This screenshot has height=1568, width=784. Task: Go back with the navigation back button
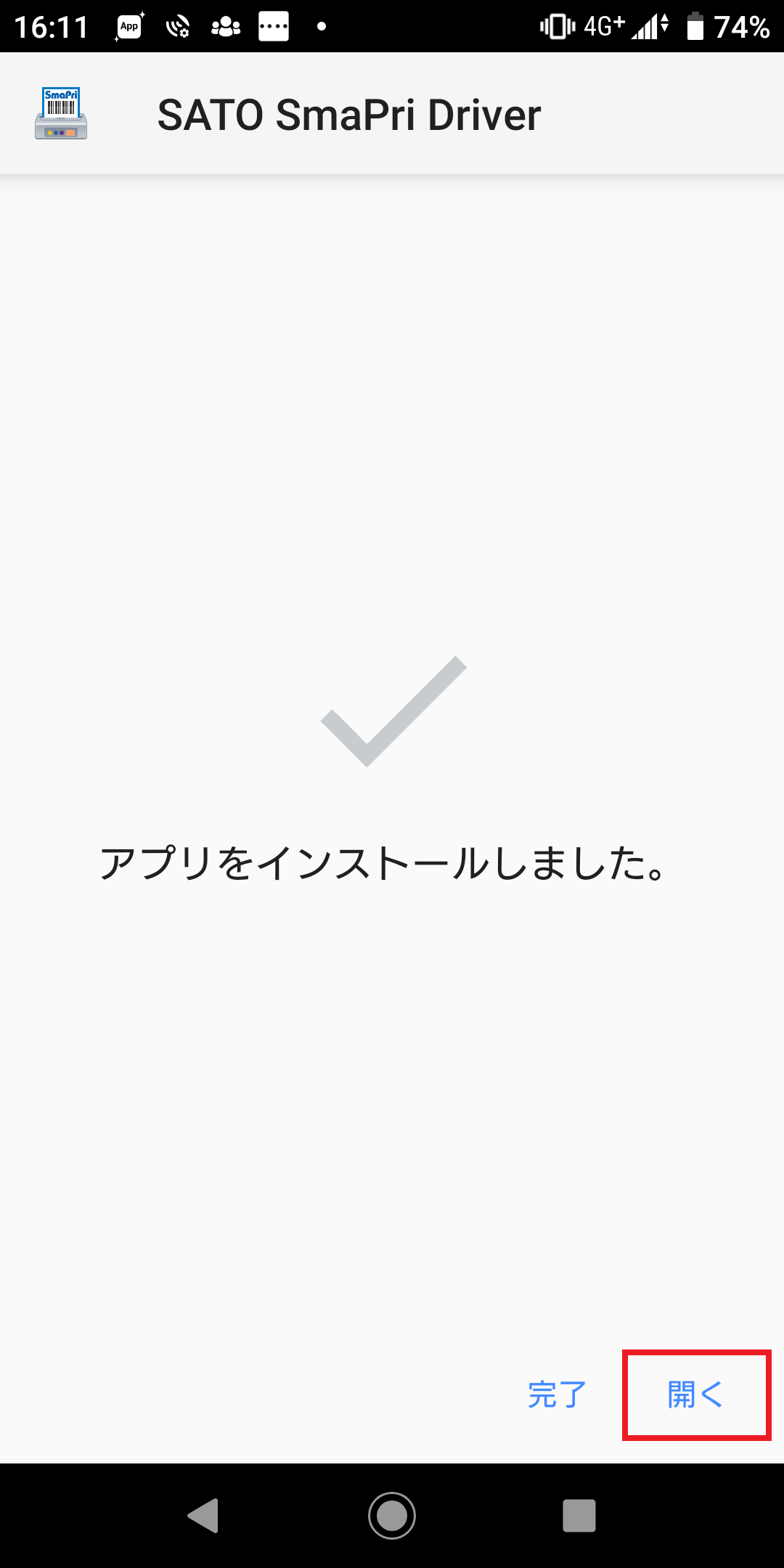tap(203, 1516)
